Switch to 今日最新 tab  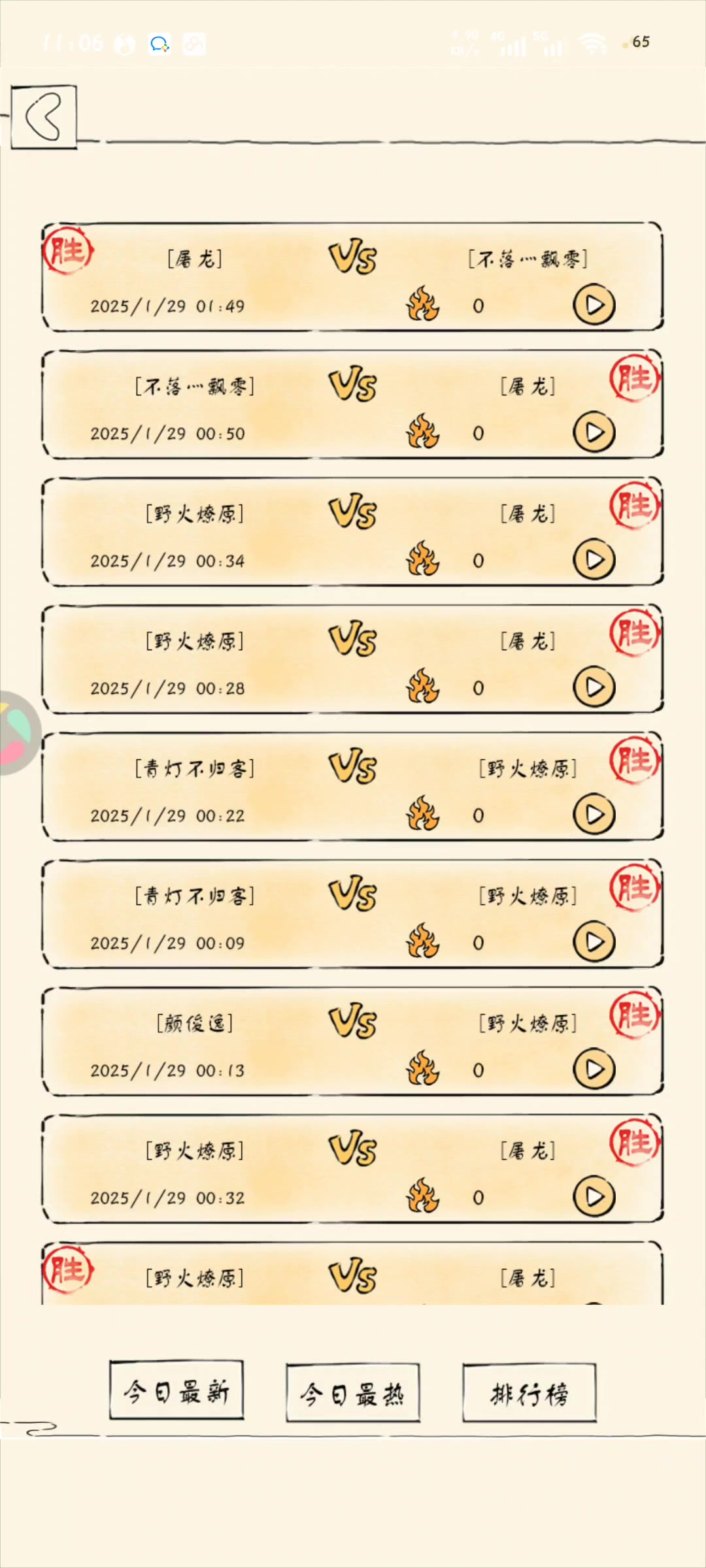pyautogui.click(x=176, y=1391)
